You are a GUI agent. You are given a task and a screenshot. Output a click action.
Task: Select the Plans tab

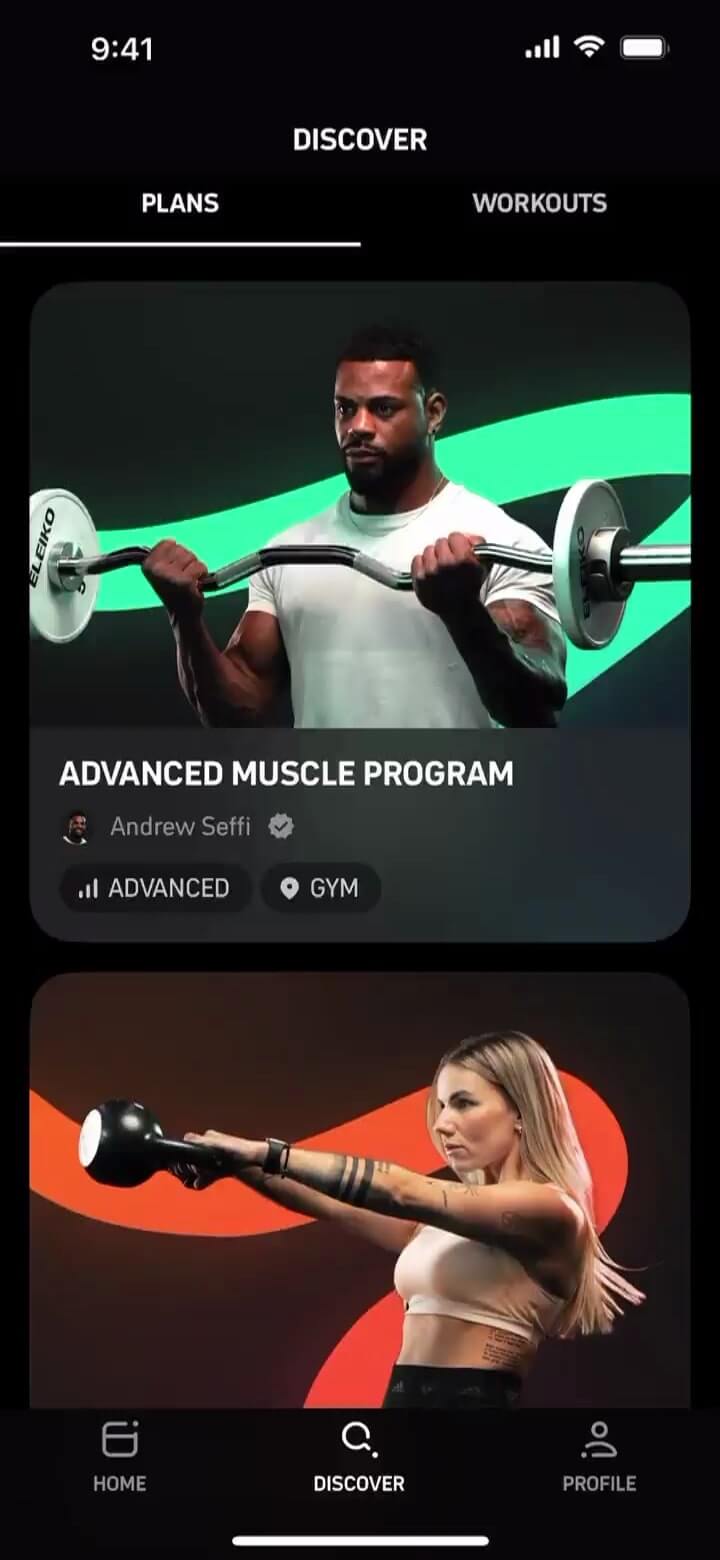click(180, 203)
